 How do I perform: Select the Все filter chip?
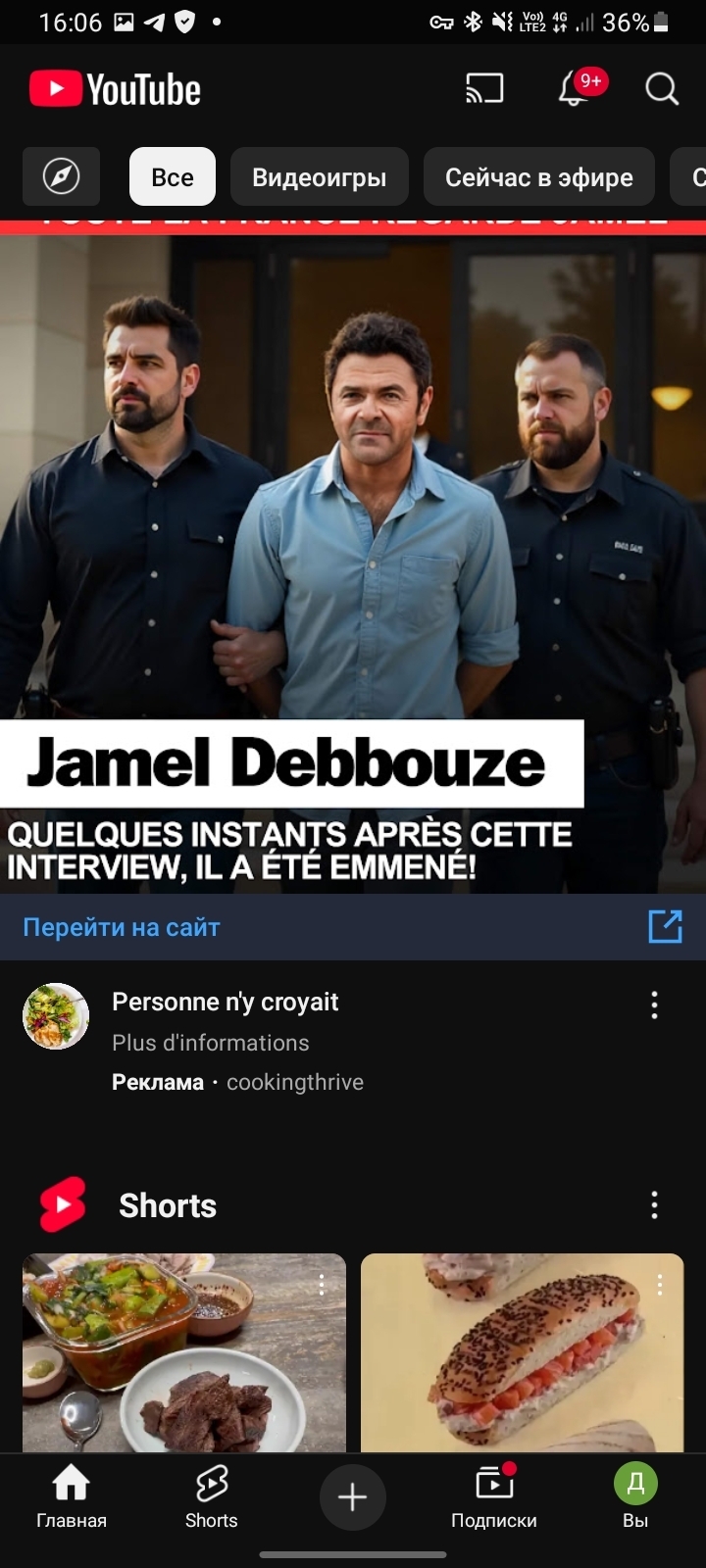(173, 176)
